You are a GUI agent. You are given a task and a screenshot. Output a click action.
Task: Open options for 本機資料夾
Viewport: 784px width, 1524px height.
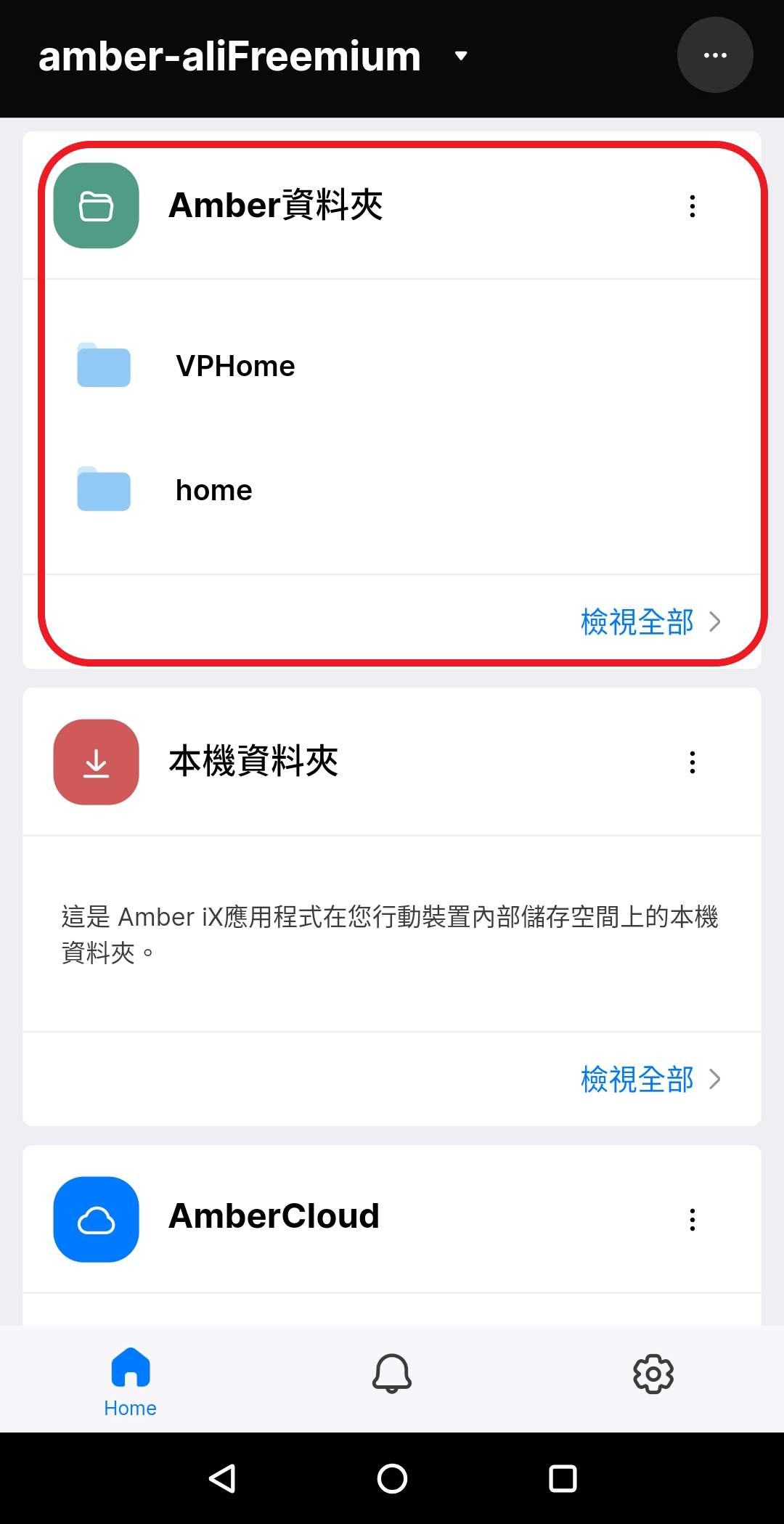point(692,762)
